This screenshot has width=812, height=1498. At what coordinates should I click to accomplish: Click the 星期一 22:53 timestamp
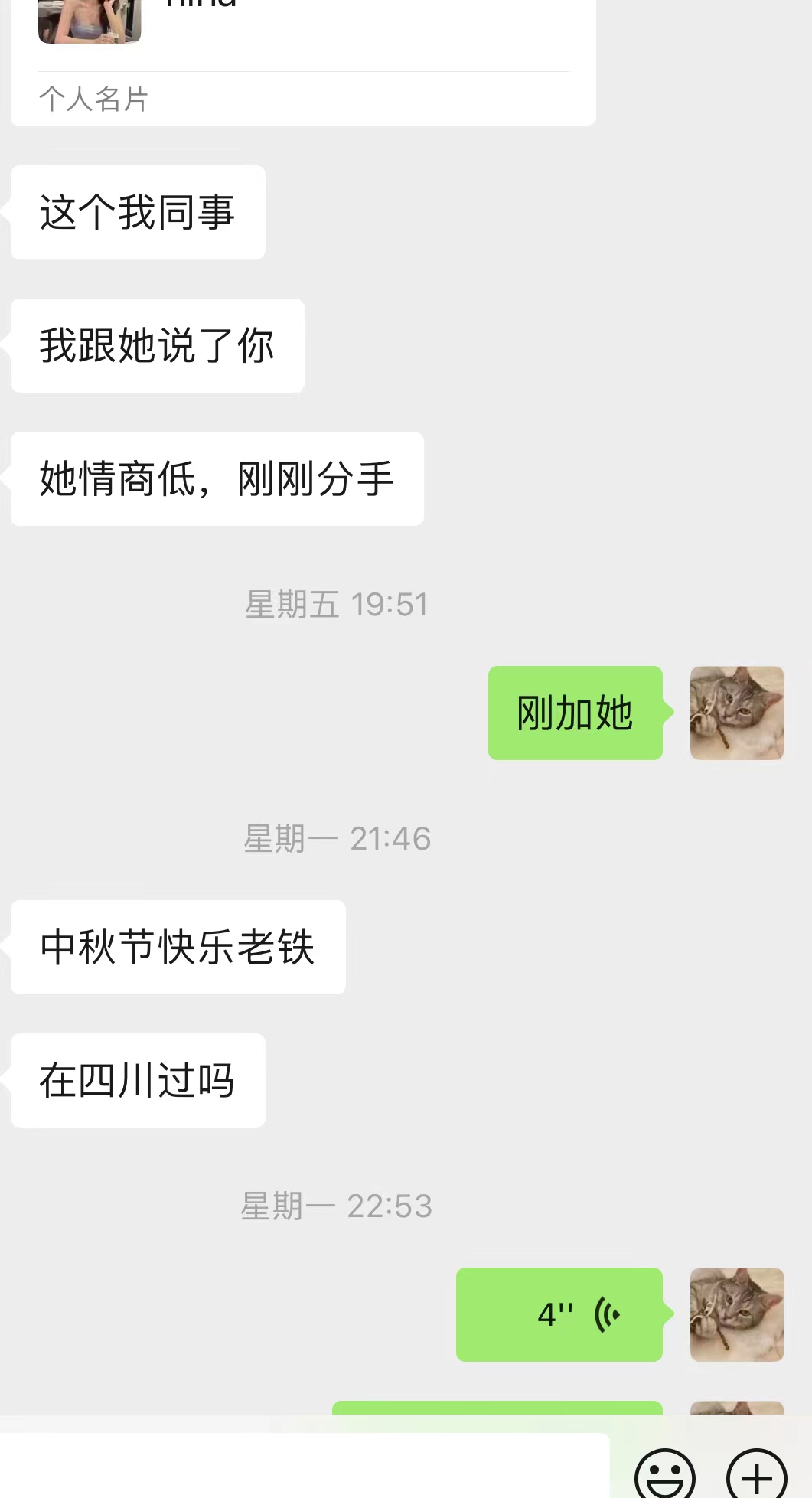(x=337, y=1207)
